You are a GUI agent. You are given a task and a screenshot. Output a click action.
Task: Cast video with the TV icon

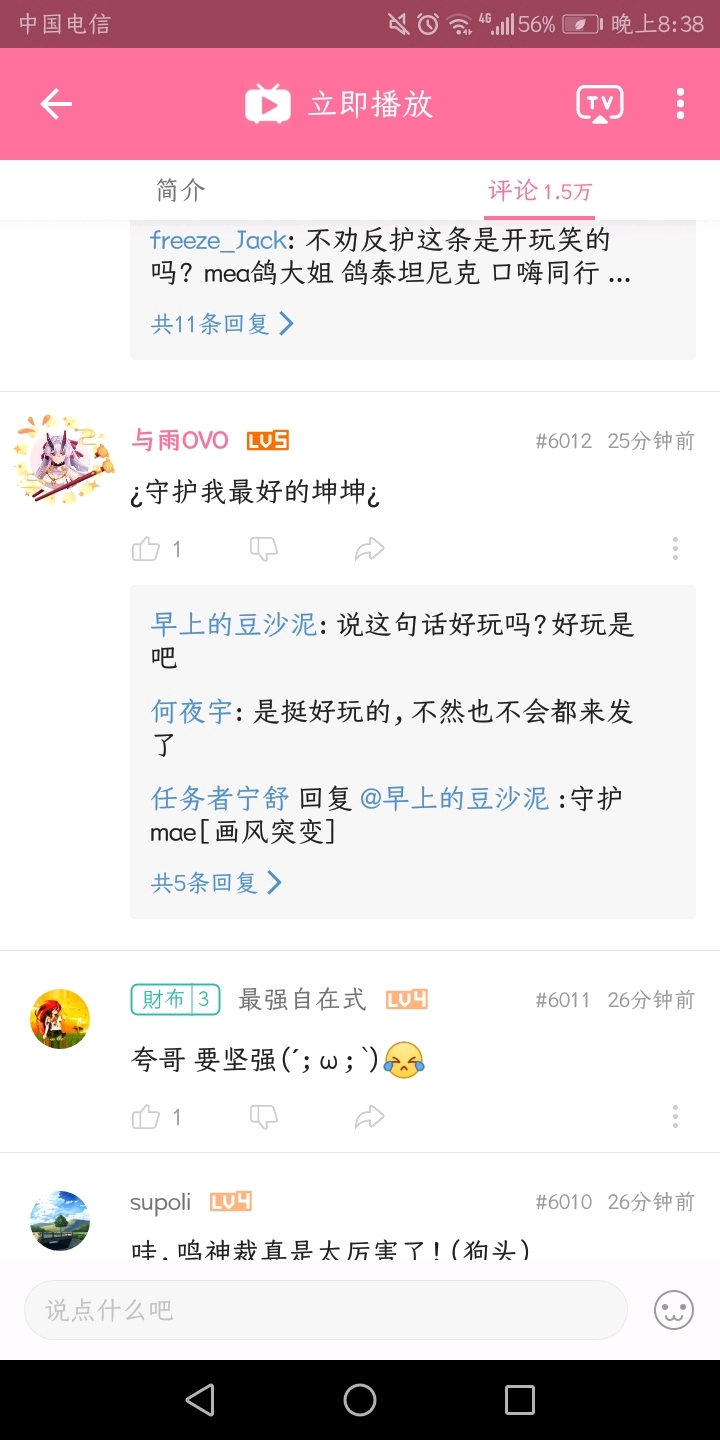[600, 104]
